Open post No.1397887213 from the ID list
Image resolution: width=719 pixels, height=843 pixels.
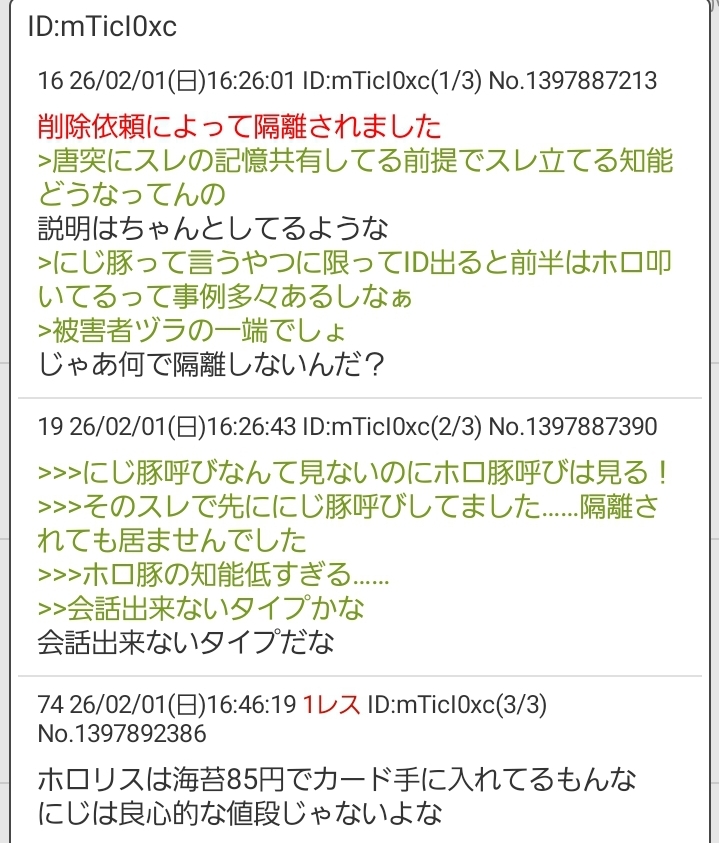click(573, 80)
